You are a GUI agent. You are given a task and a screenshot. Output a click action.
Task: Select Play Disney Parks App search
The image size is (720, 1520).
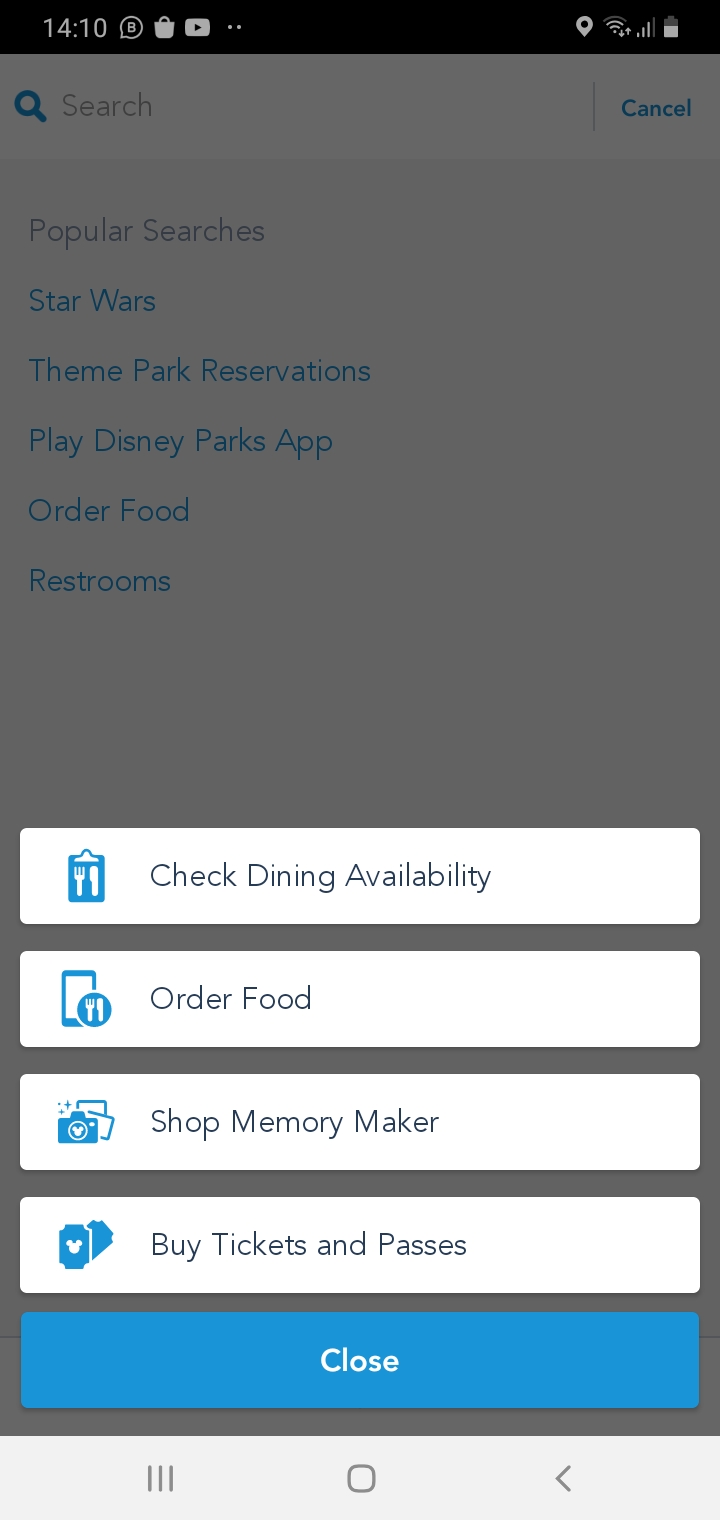coord(181,441)
